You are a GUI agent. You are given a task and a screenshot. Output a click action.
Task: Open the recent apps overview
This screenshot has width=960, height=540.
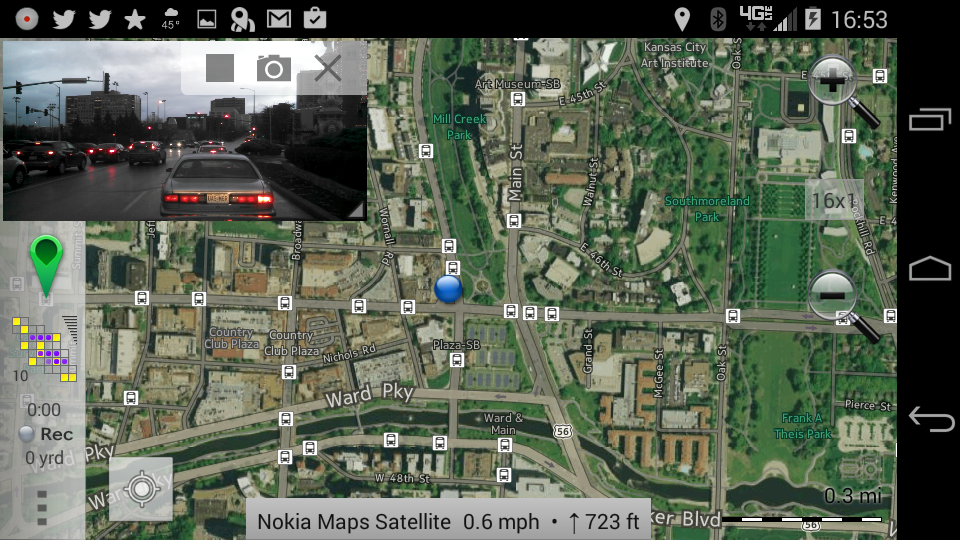pos(930,120)
